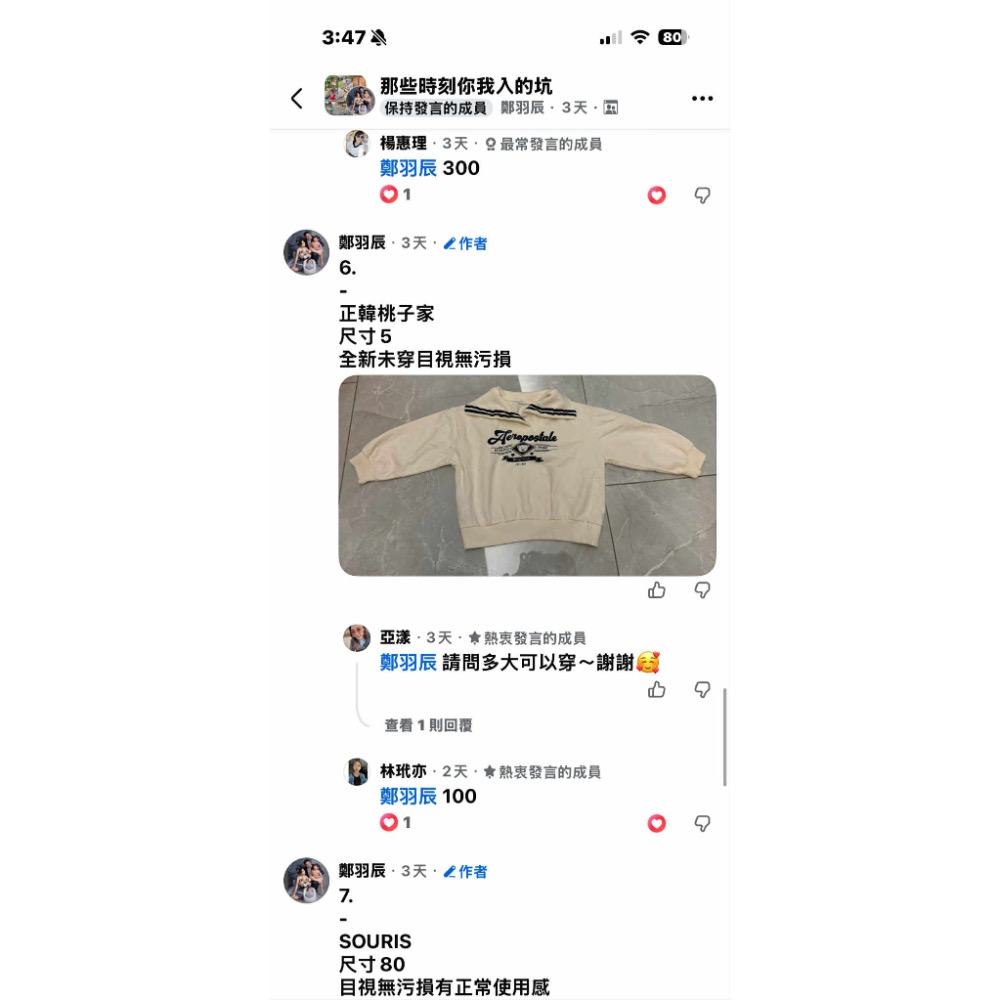
Task: Go back using the header arrow
Action: [x=296, y=98]
